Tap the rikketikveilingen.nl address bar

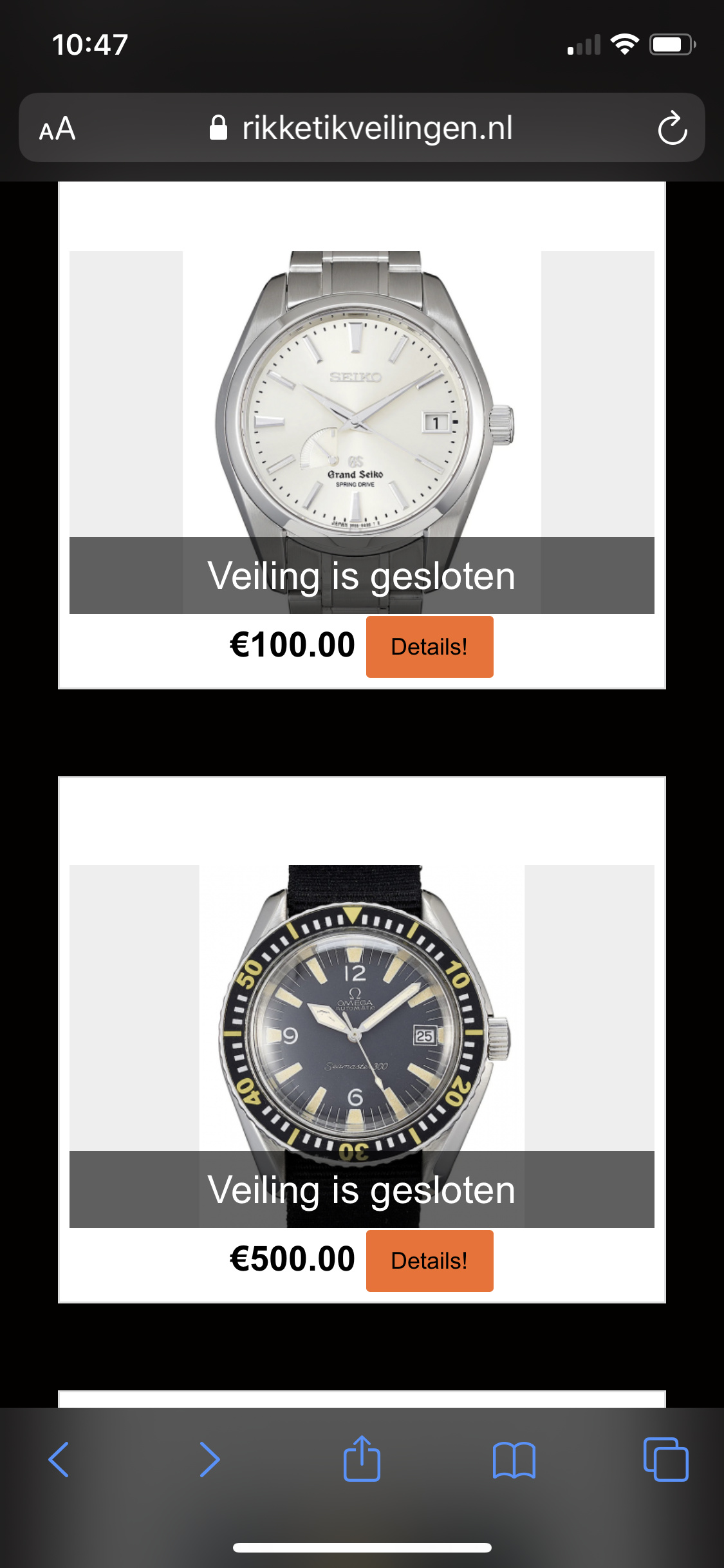(x=362, y=127)
